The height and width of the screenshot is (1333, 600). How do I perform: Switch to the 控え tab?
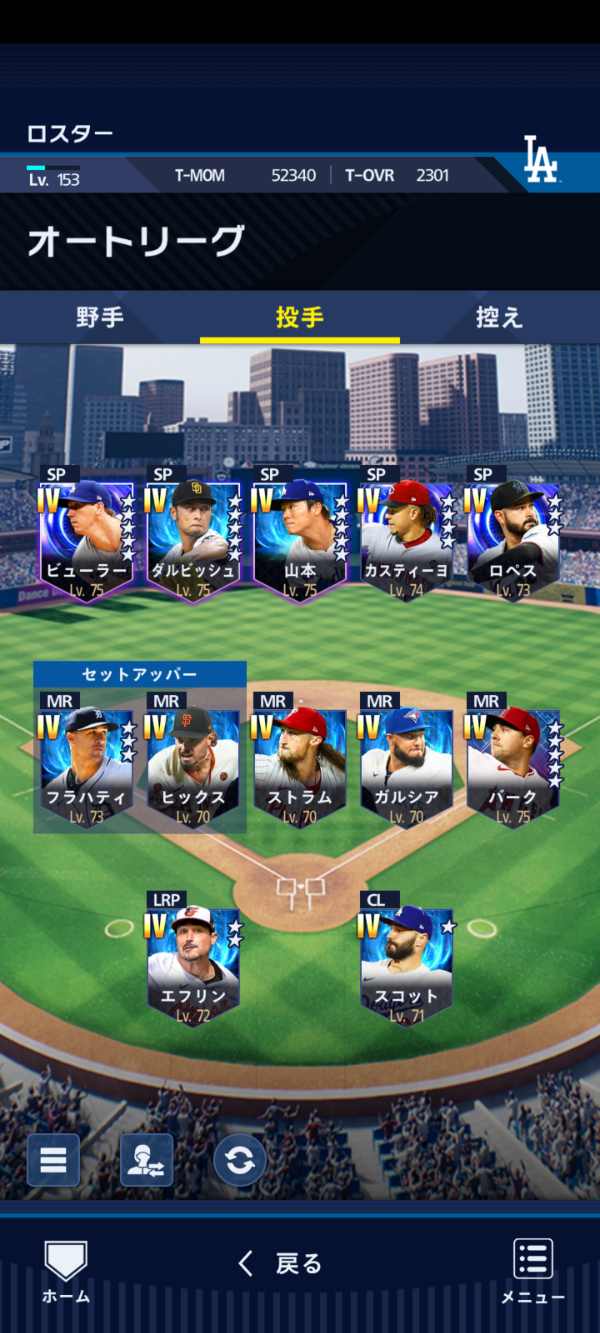499,318
